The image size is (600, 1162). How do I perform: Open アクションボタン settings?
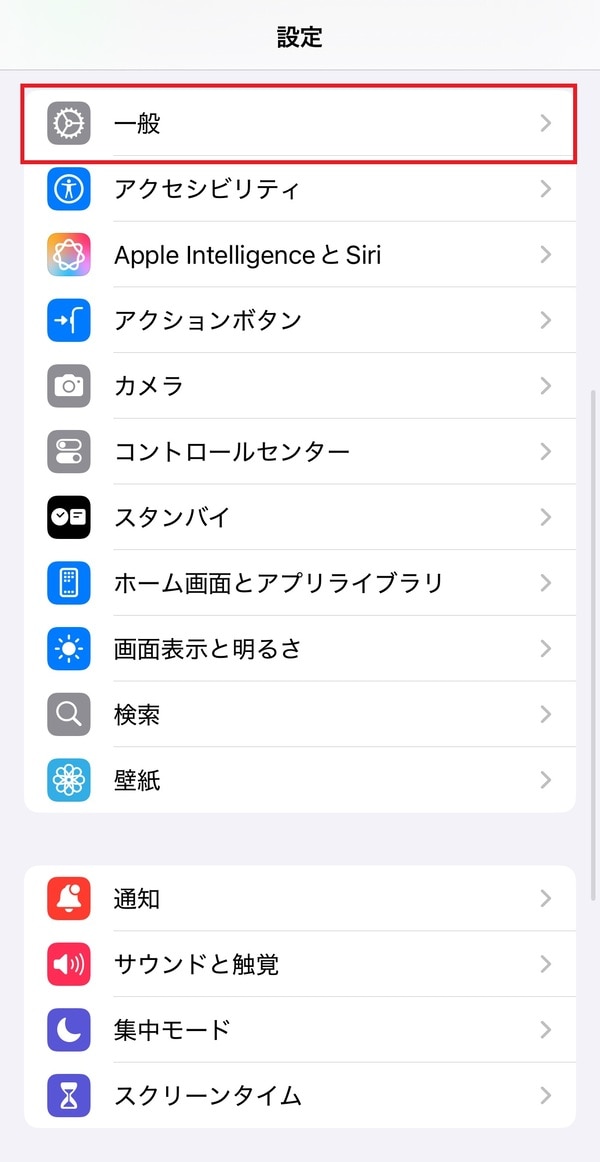299,320
